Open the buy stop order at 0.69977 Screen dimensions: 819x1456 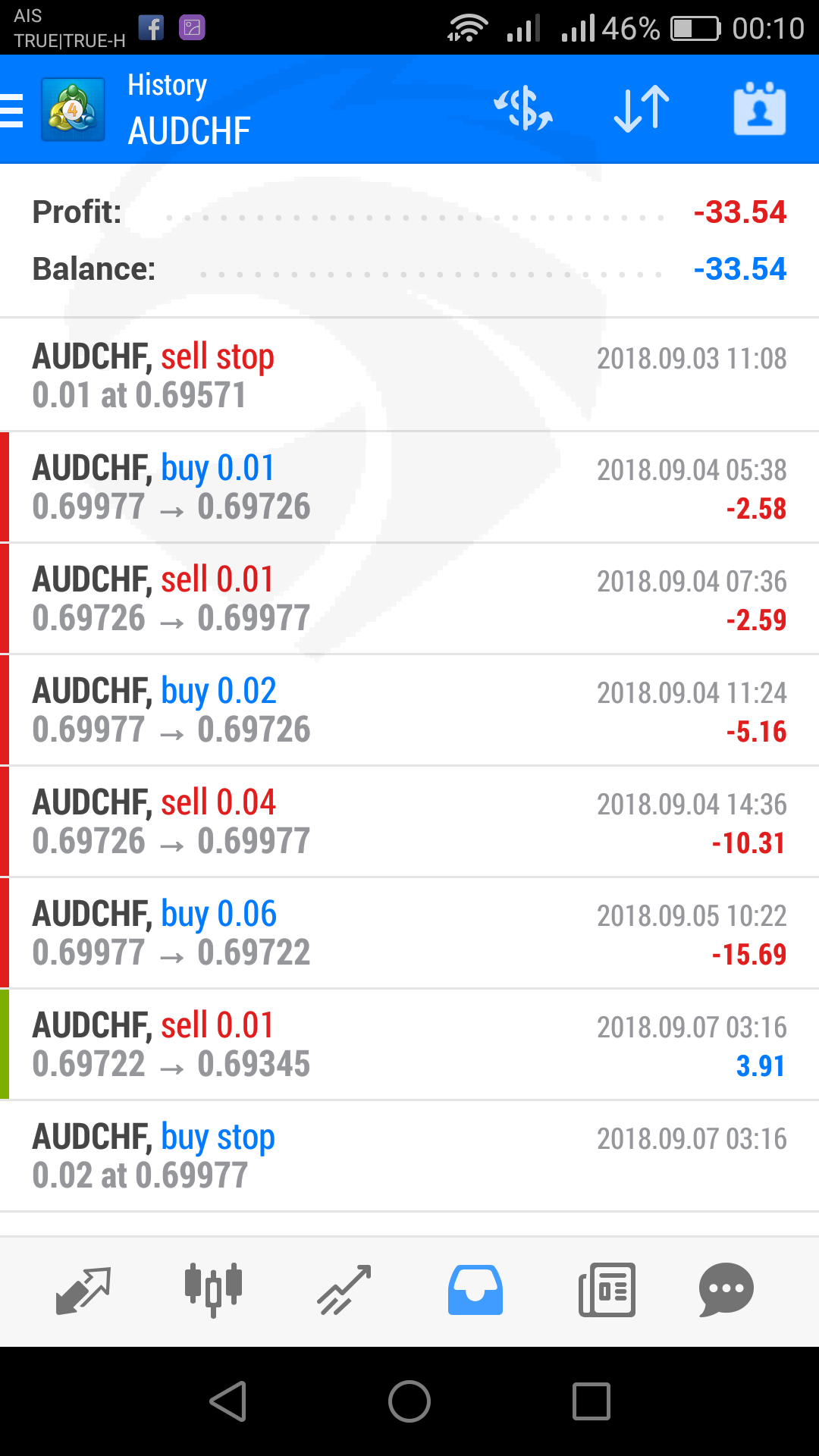coord(409,1156)
